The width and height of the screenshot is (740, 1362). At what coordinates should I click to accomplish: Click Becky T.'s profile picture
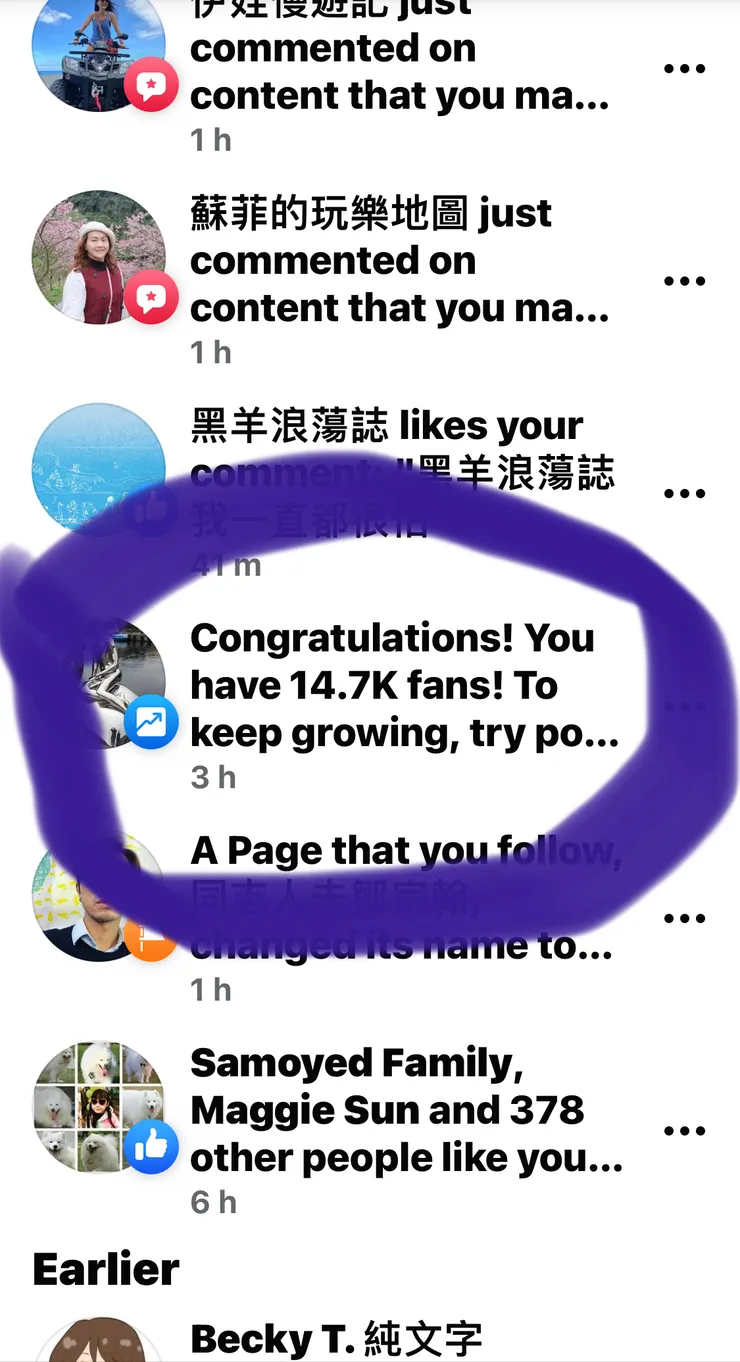[98, 1345]
